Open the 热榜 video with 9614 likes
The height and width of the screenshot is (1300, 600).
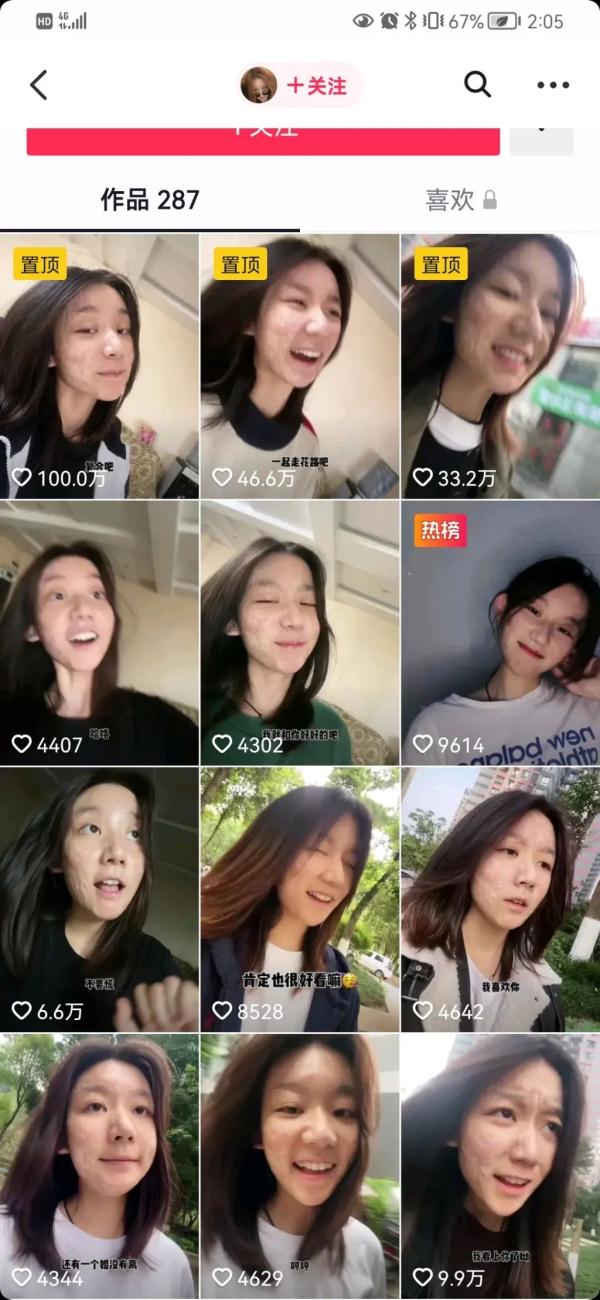pyautogui.click(x=501, y=633)
